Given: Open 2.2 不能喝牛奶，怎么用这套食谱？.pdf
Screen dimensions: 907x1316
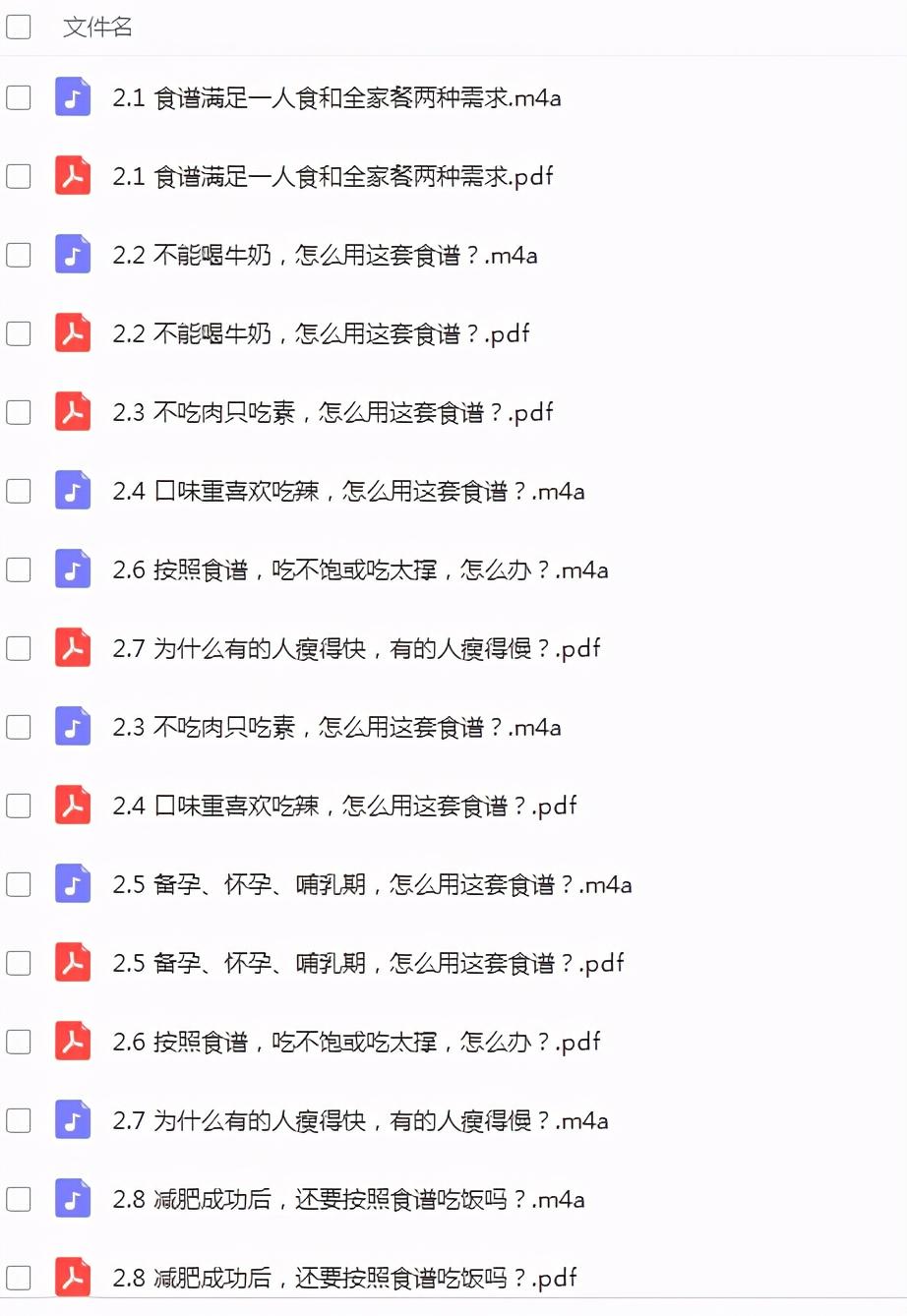Looking at the screenshot, I should (x=320, y=333).
